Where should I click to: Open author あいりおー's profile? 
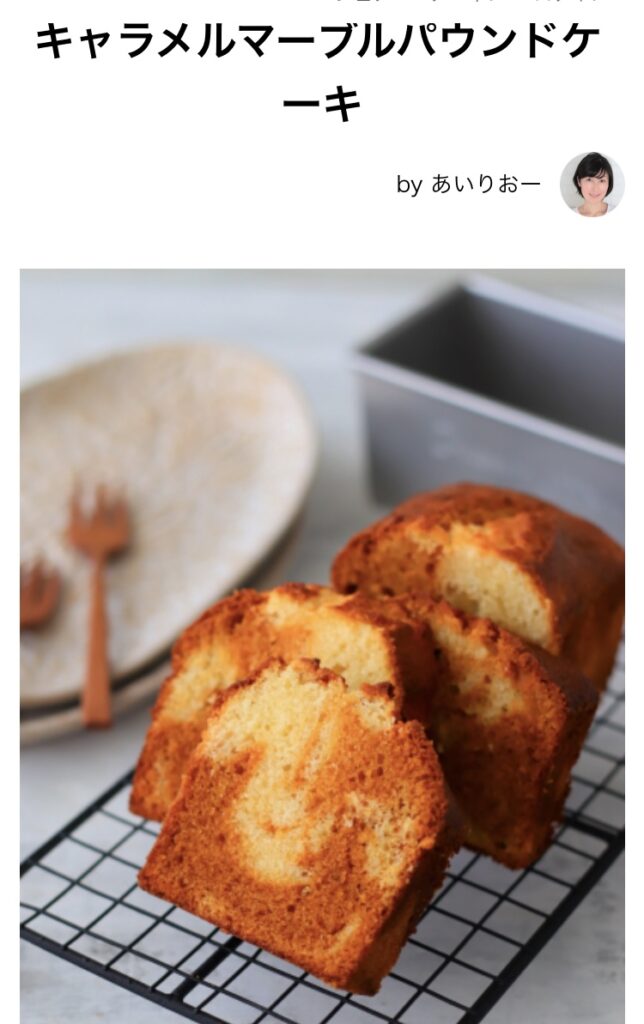pyautogui.click(x=484, y=185)
